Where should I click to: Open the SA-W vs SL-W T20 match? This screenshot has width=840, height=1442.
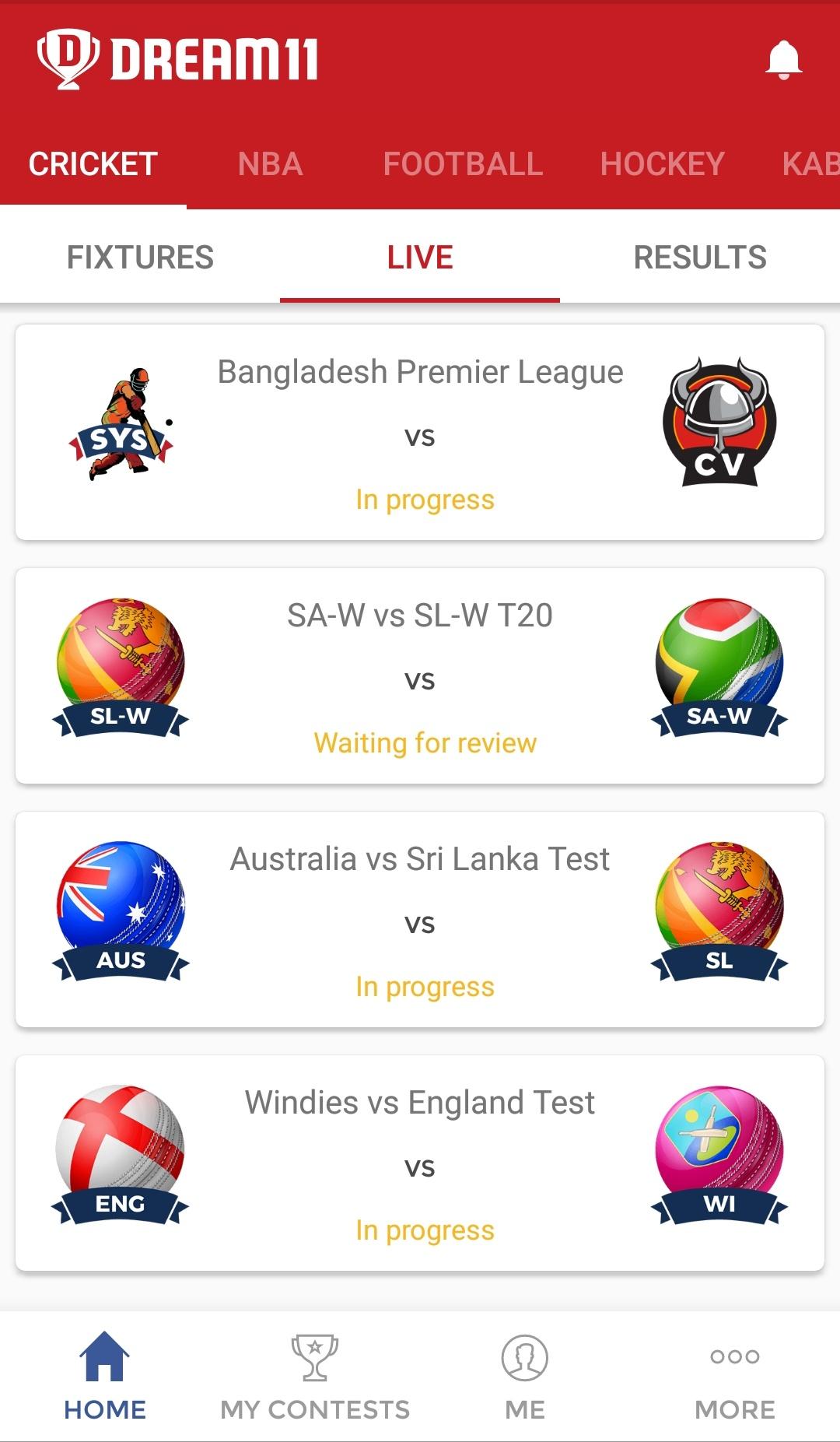pyautogui.click(x=420, y=675)
